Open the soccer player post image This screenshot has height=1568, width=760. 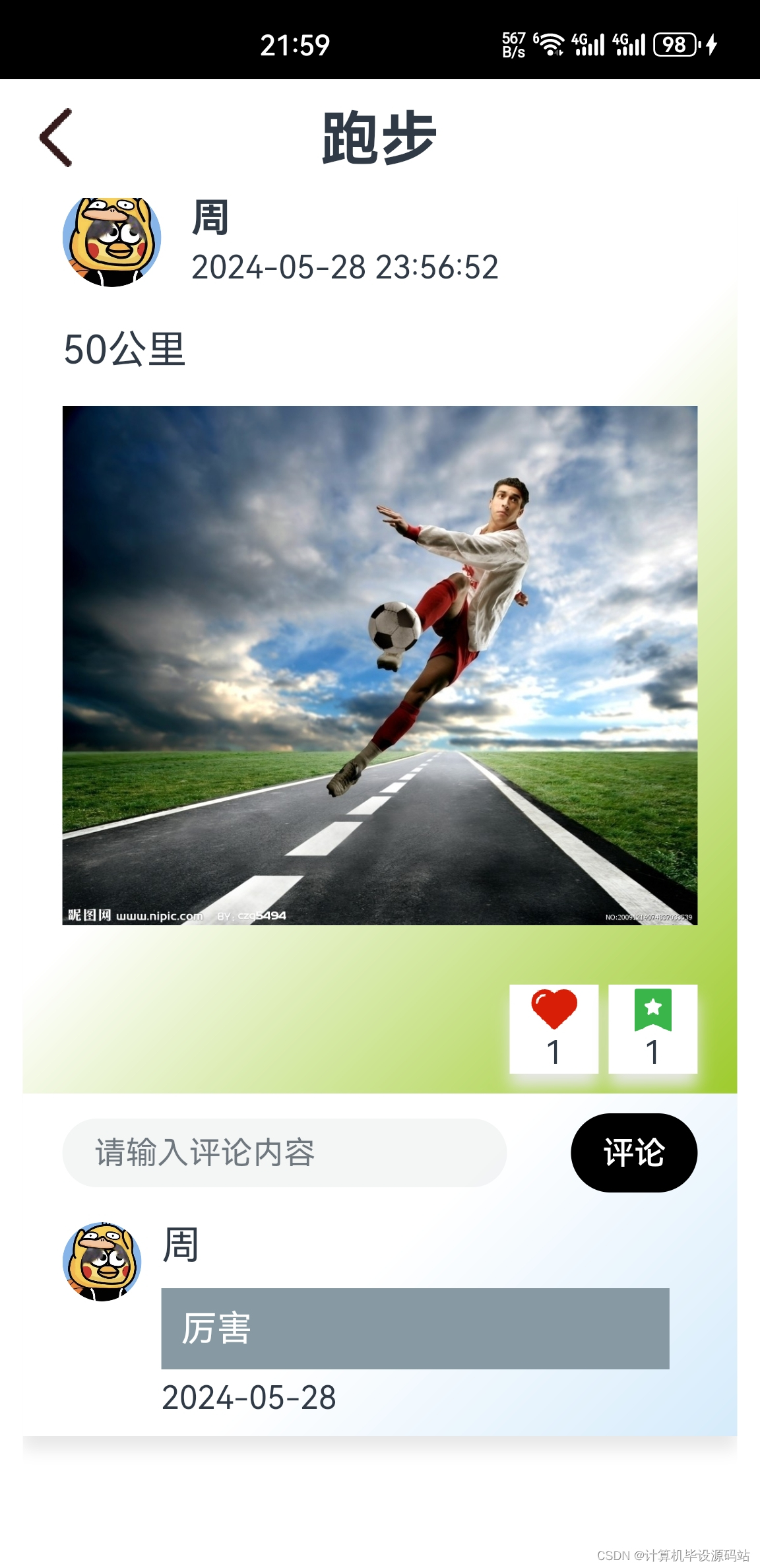click(x=379, y=665)
